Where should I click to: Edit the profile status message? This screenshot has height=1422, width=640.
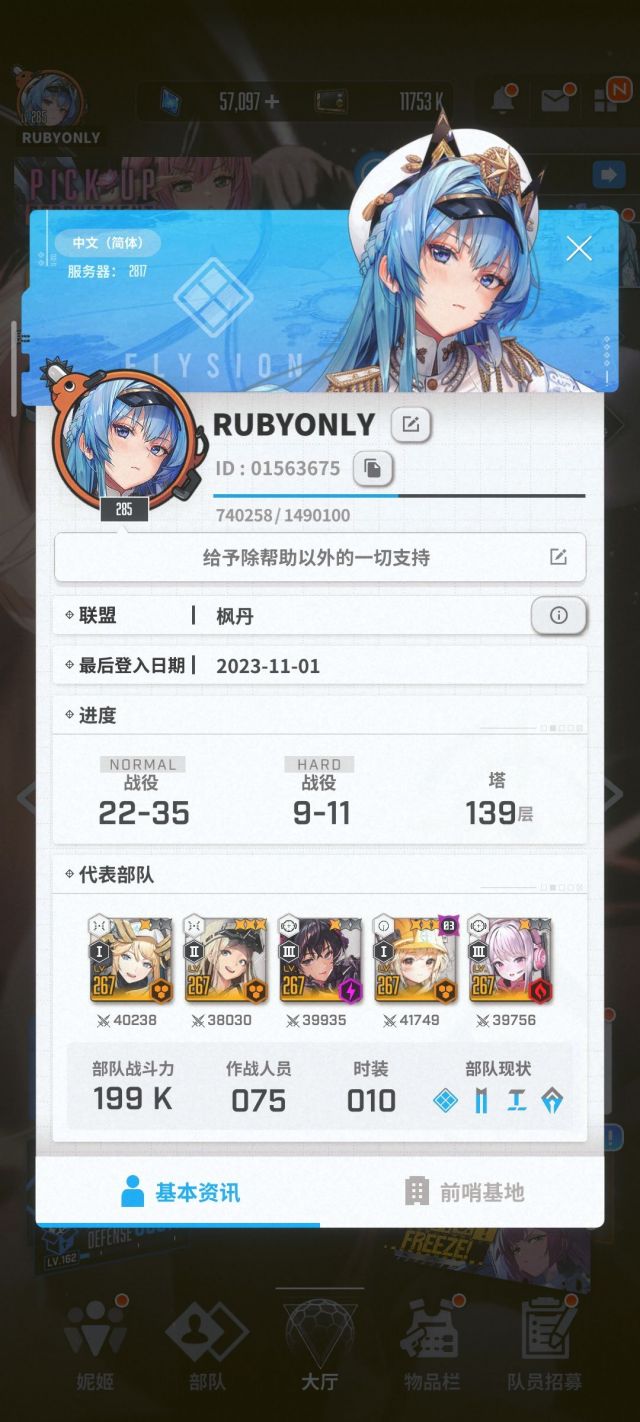pos(558,557)
